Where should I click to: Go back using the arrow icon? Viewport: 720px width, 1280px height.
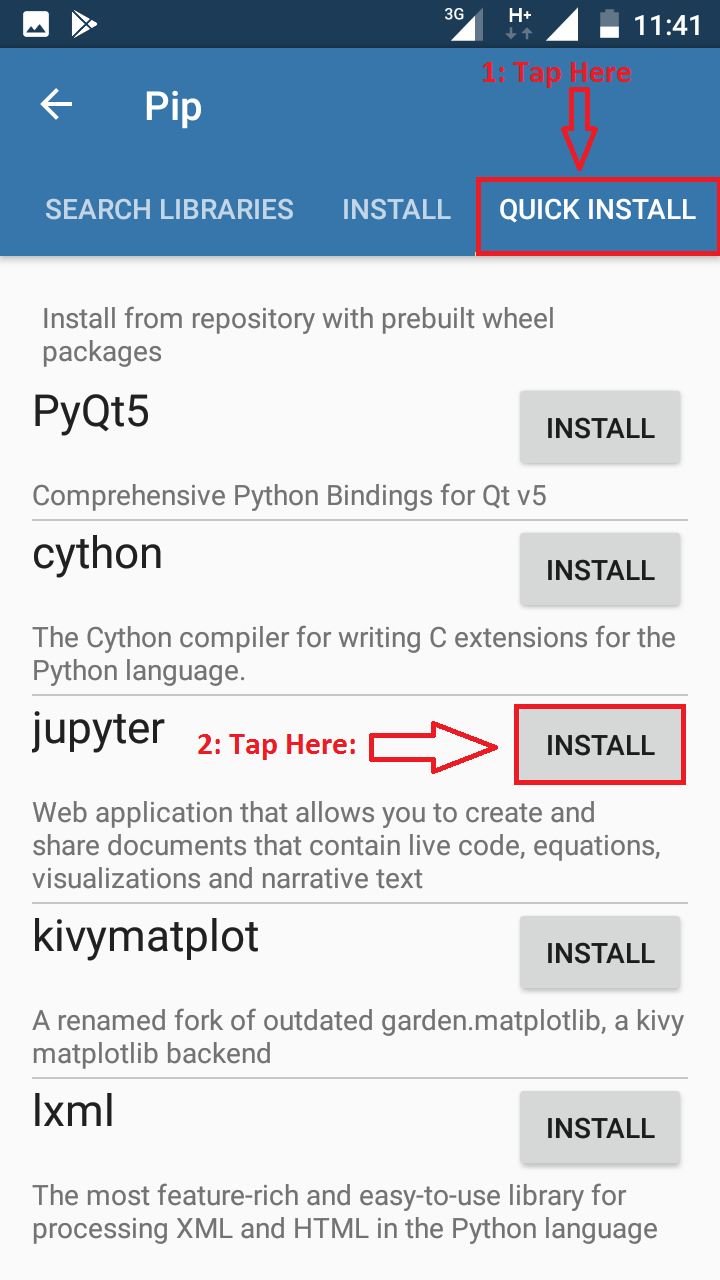56,105
